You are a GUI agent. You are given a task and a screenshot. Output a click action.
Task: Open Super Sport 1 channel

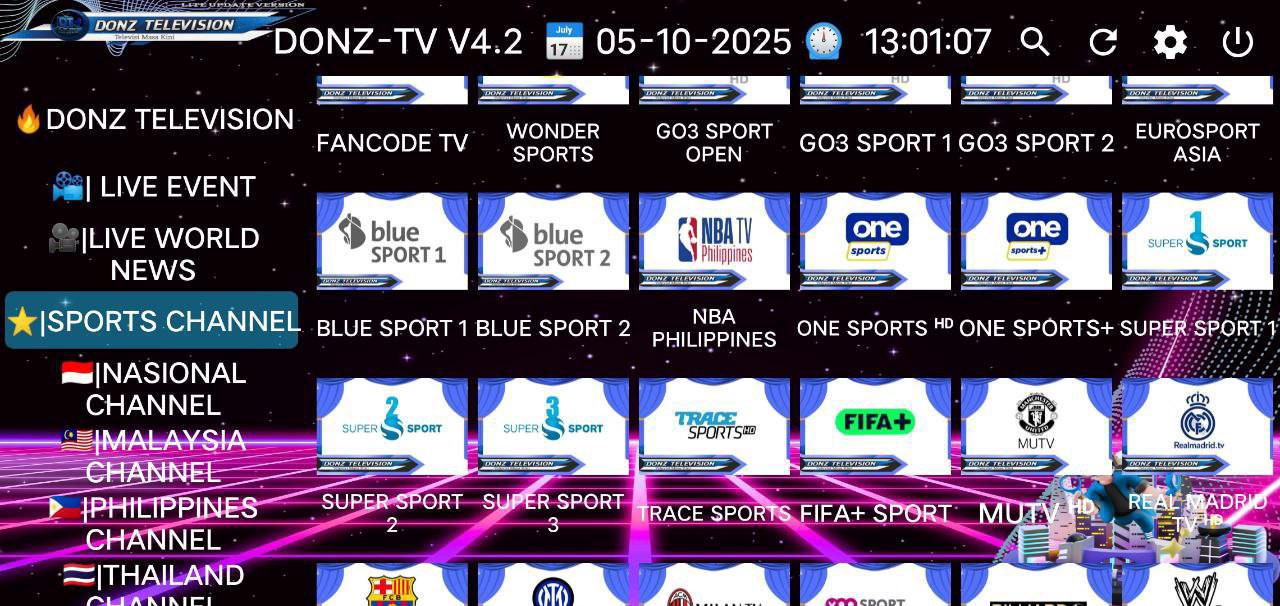coord(1197,241)
